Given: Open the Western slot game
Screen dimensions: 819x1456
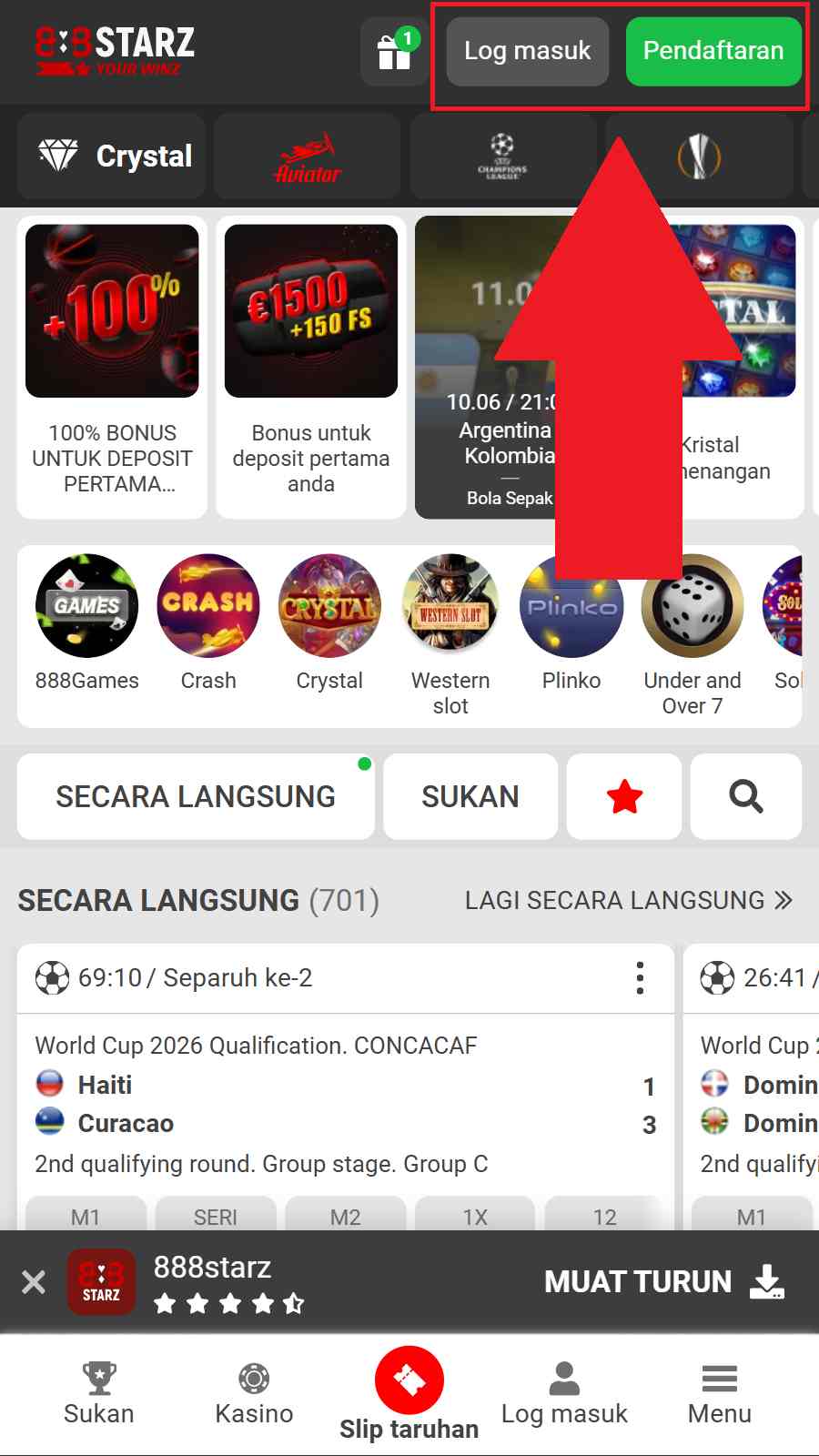Looking at the screenshot, I should (x=450, y=636).
